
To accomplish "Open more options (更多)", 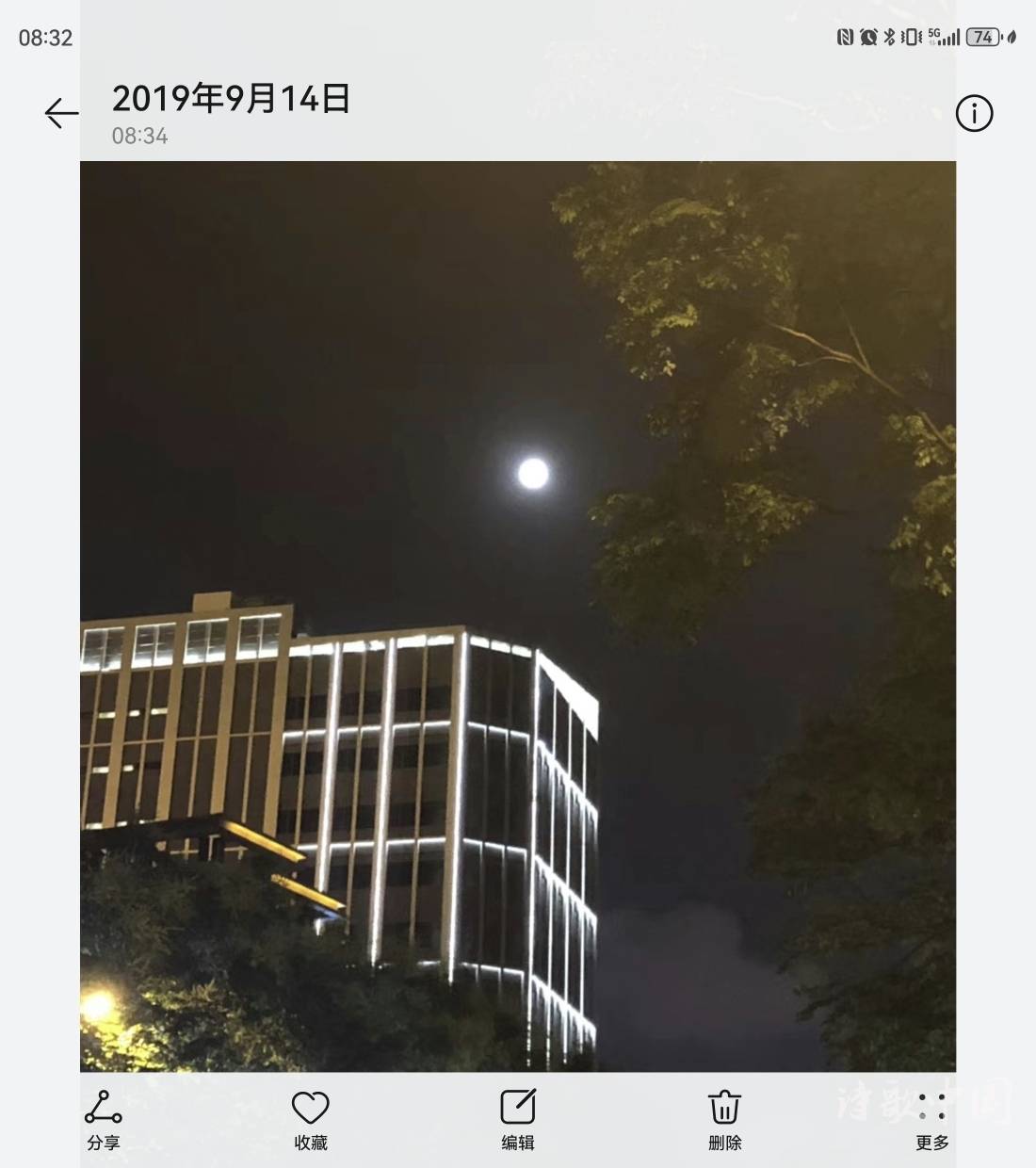I will tap(931, 1119).
